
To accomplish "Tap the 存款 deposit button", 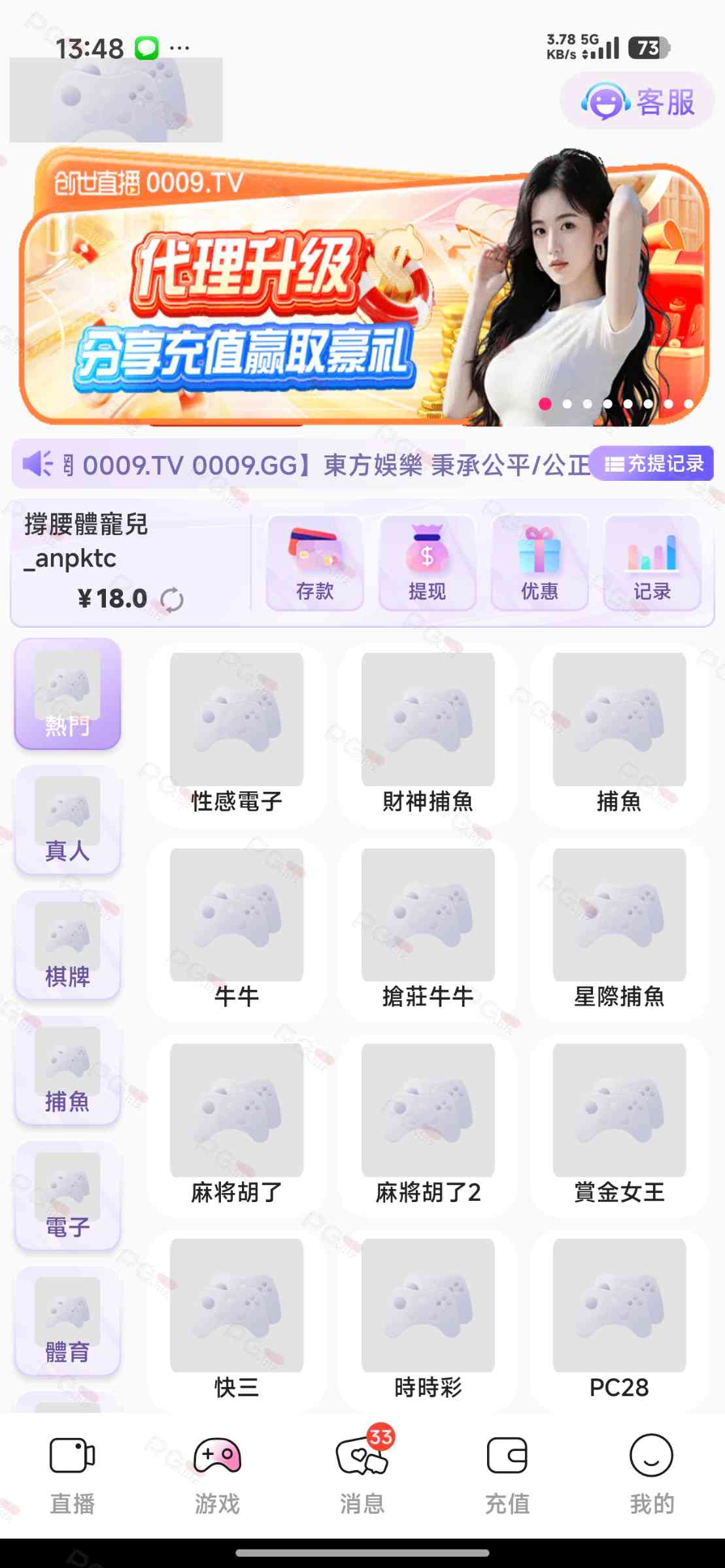I will [x=314, y=563].
